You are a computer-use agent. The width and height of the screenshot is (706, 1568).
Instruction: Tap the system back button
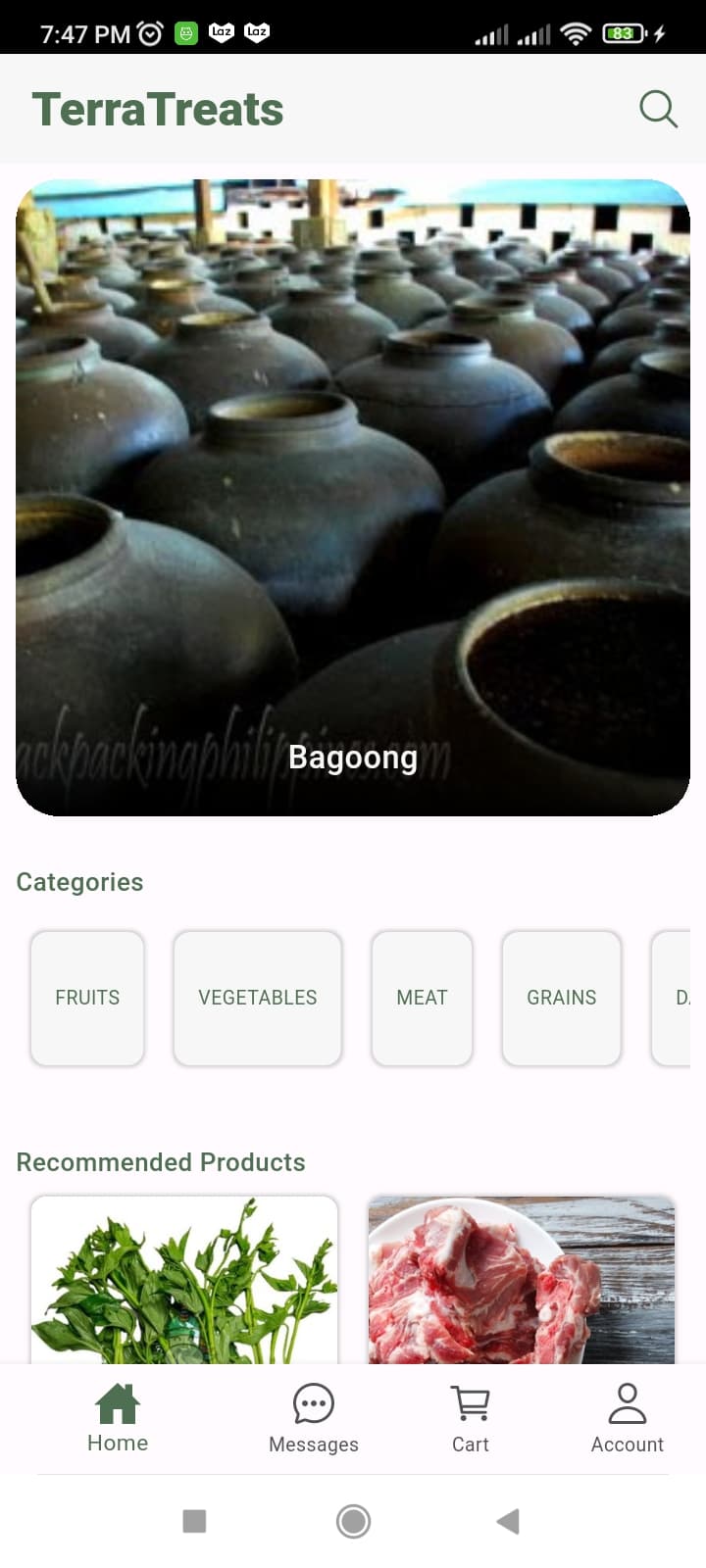507,1521
